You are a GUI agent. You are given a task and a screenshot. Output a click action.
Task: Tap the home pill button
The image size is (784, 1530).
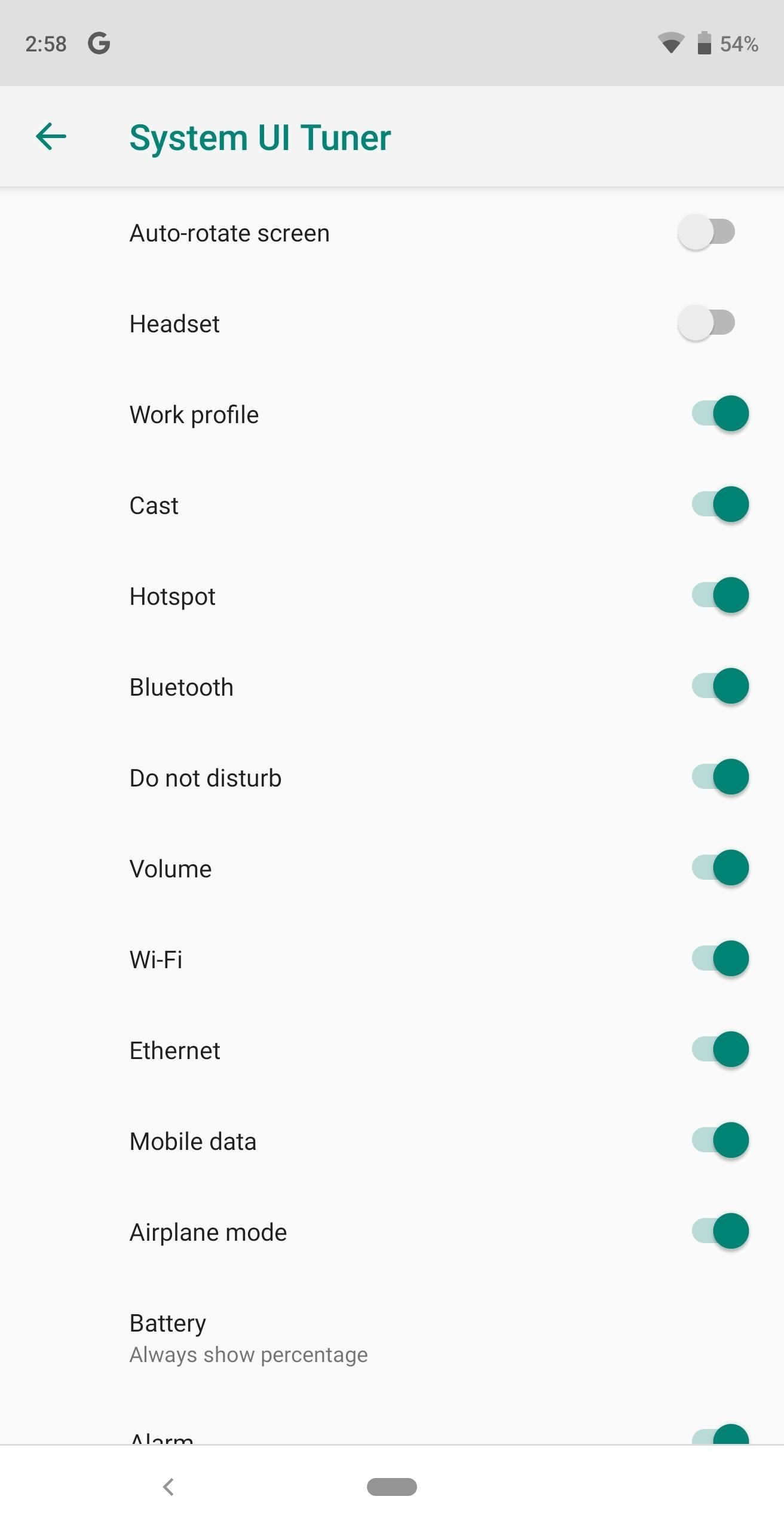coord(392,1486)
